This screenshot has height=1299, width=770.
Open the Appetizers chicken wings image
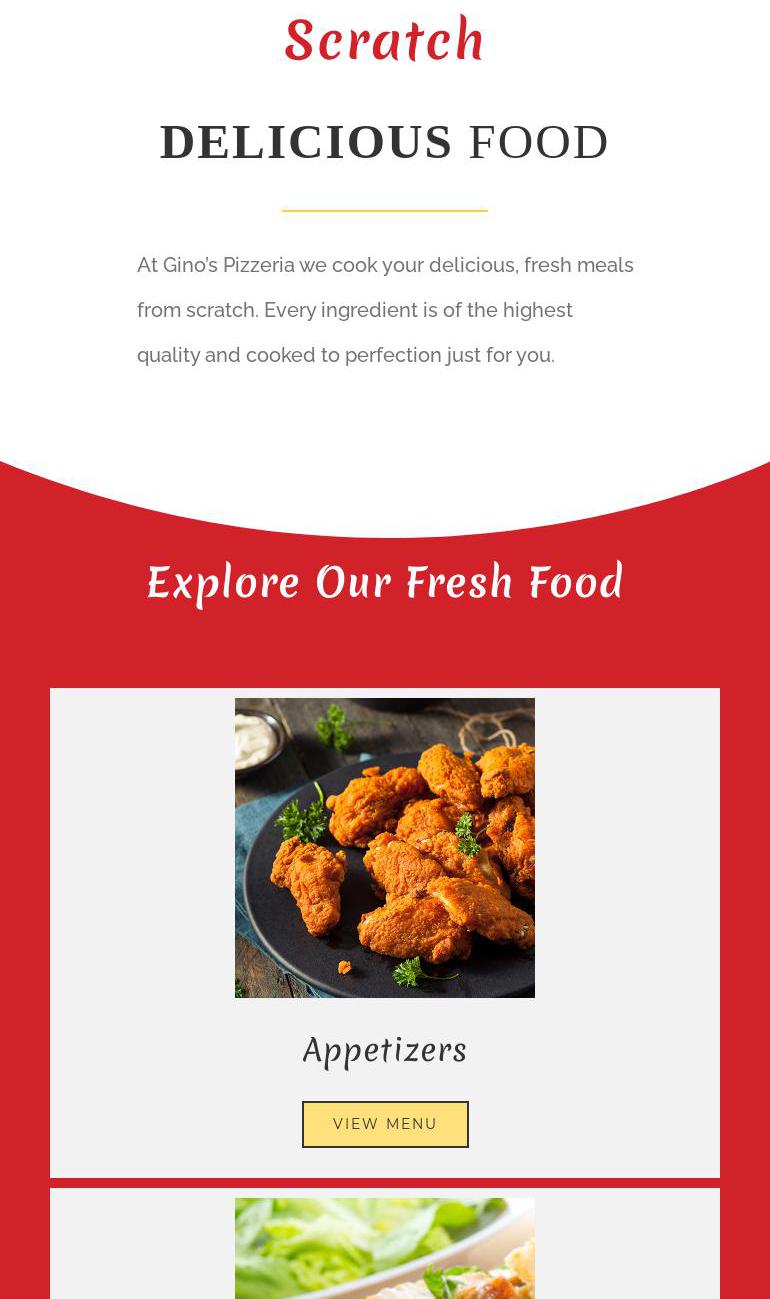pyautogui.click(x=385, y=848)
